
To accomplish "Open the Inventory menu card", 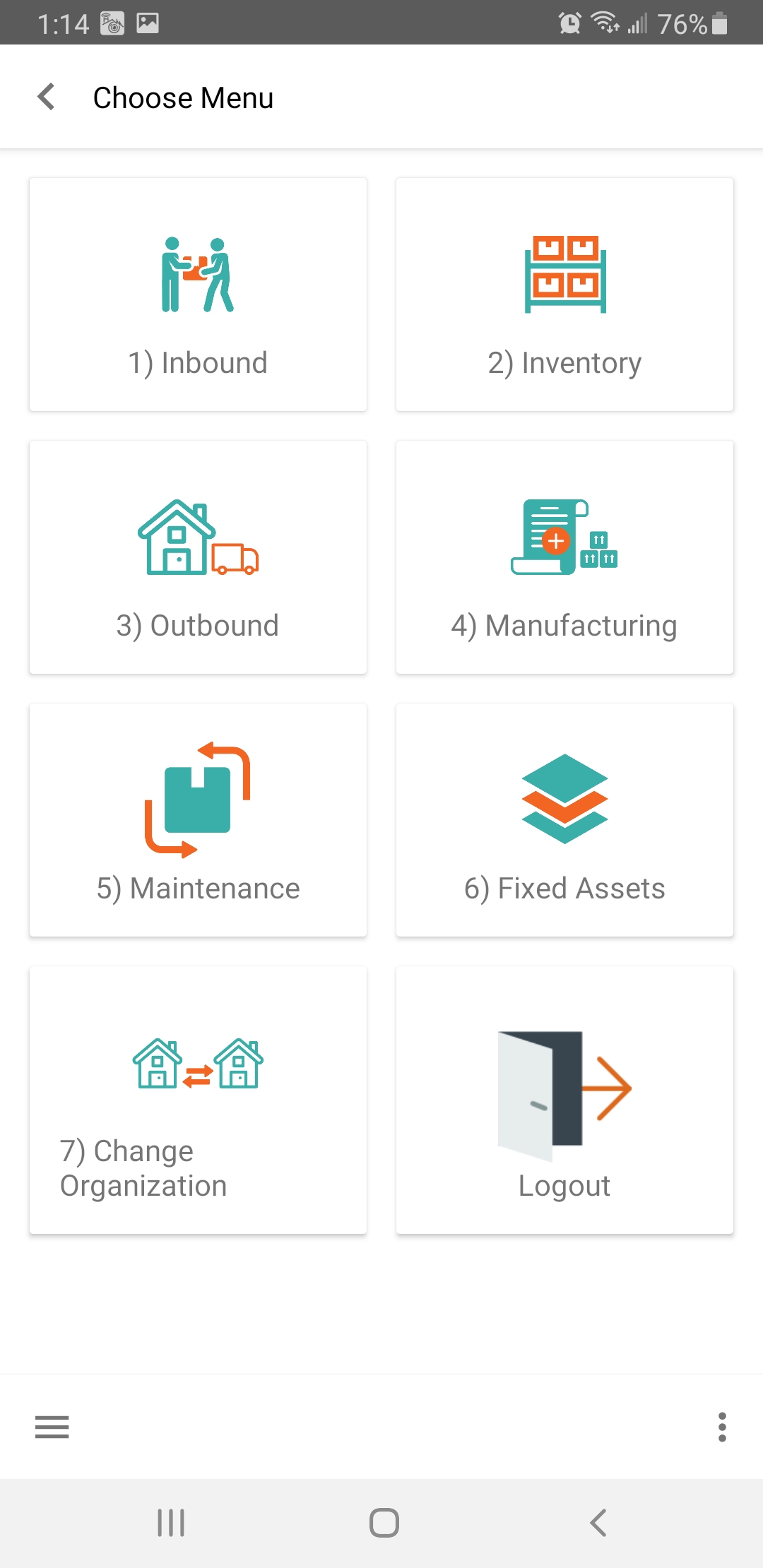I will (564, 295).
